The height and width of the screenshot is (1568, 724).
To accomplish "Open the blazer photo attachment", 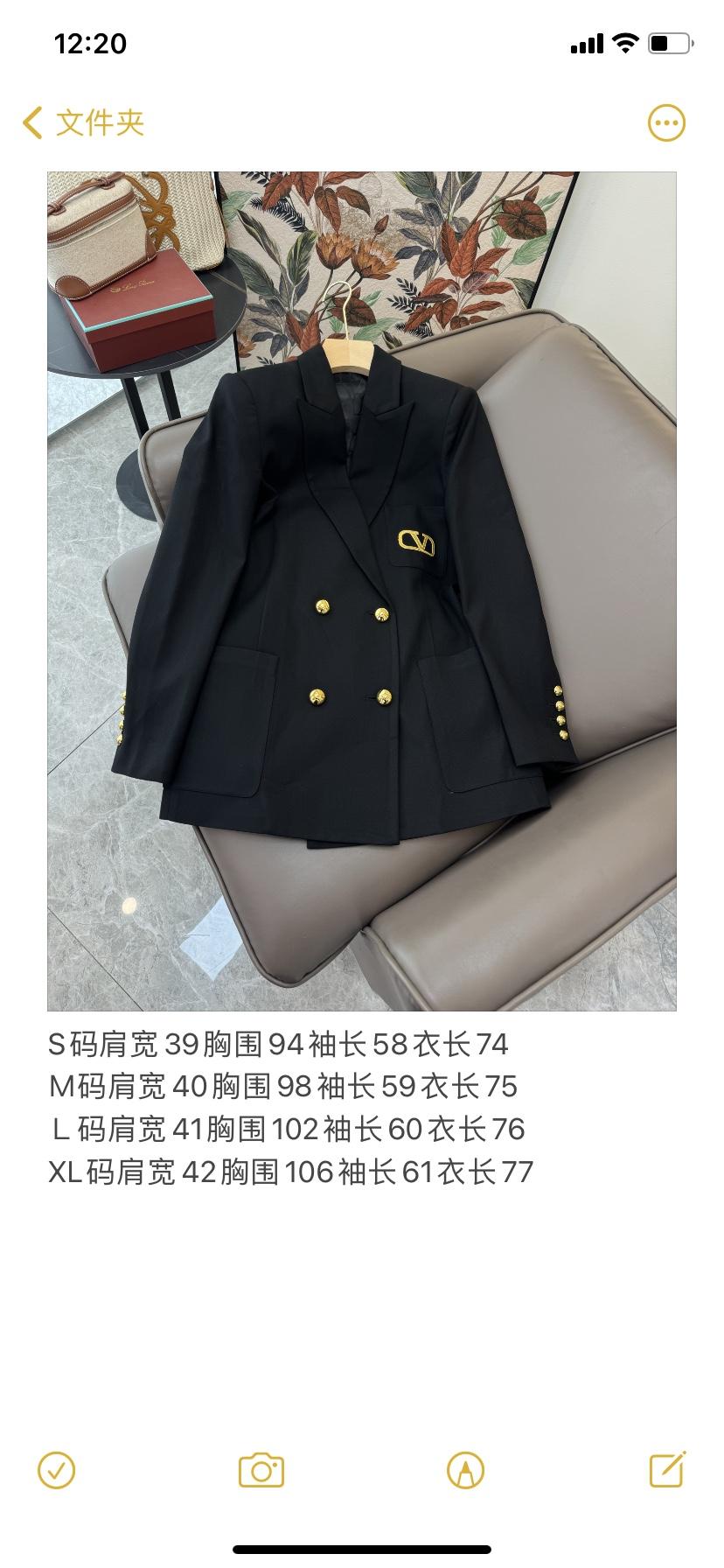I will pos(362,591).
